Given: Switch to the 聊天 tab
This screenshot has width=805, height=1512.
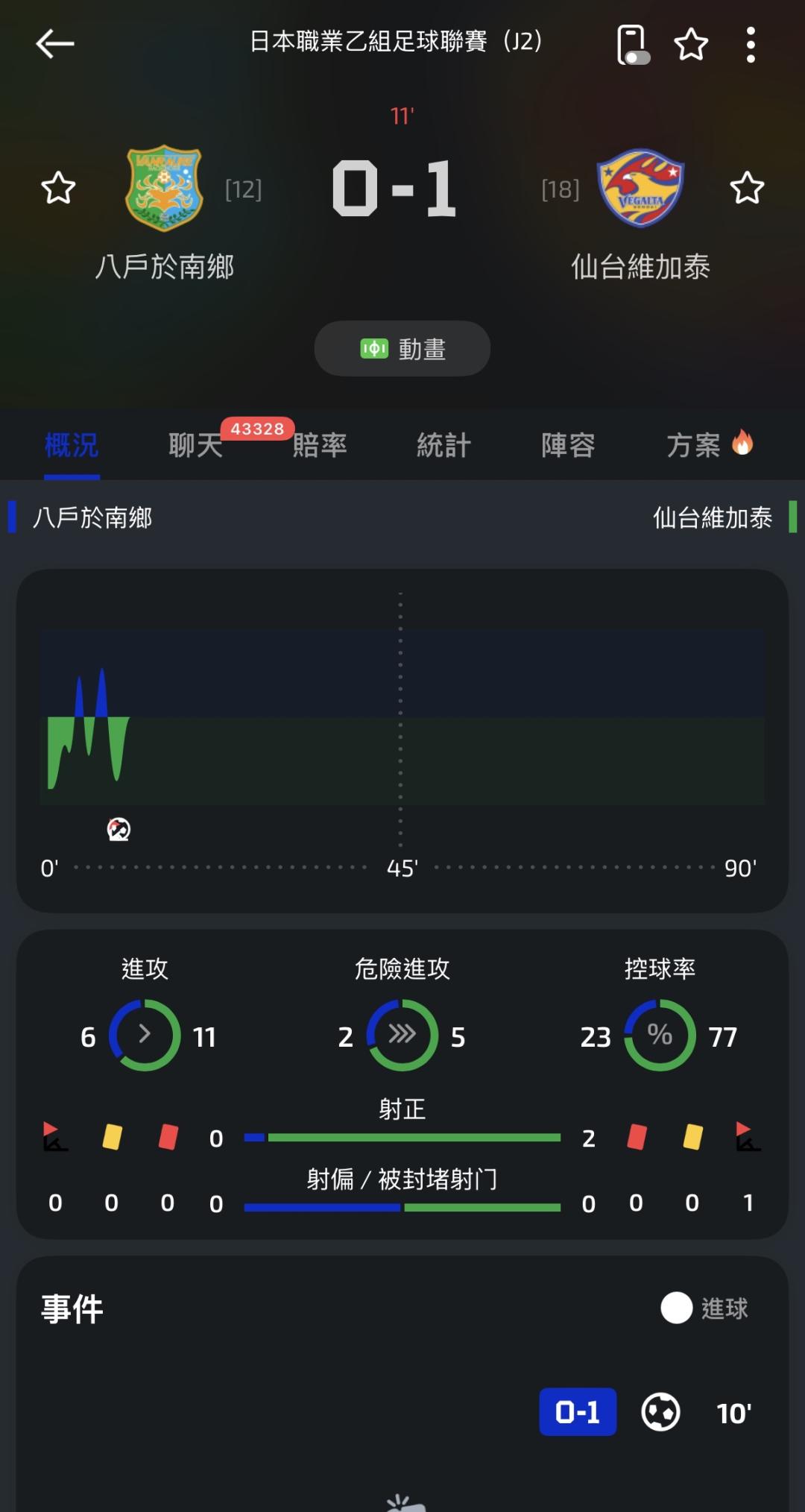Looking at the screenshot, I should point(195,445).
